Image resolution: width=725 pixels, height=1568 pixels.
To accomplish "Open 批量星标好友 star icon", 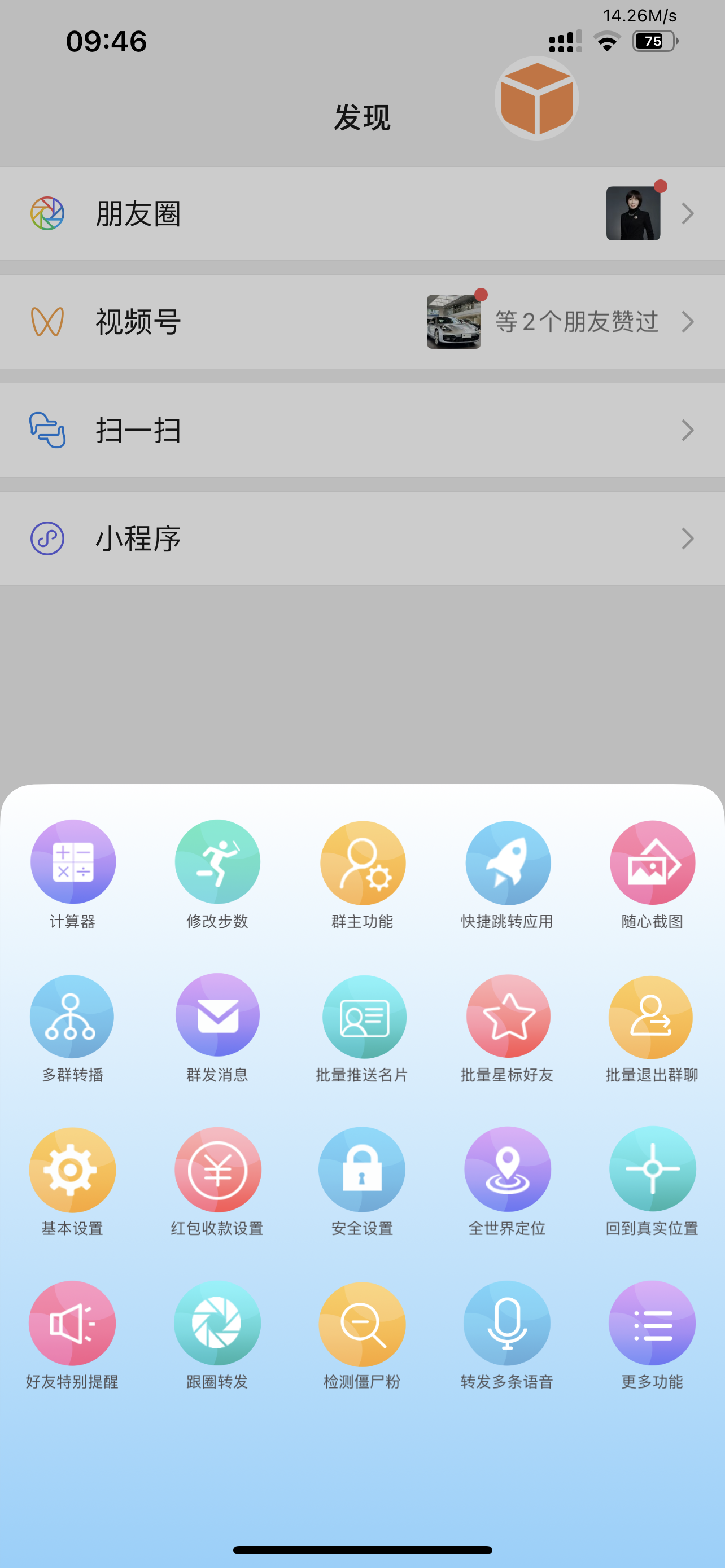I will pyautogui.click(x=508, y=1015).
